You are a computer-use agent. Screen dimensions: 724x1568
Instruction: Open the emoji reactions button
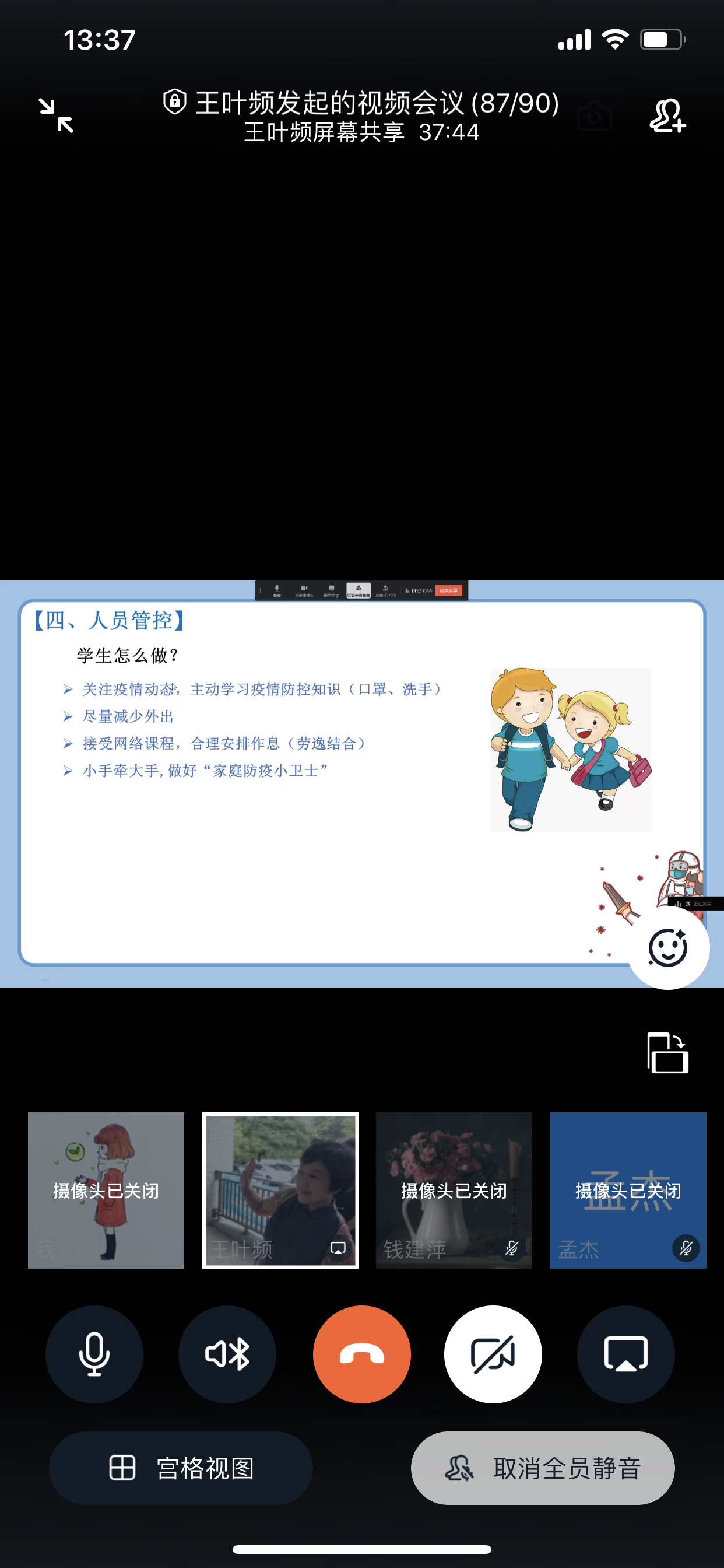tap(667, 948)
